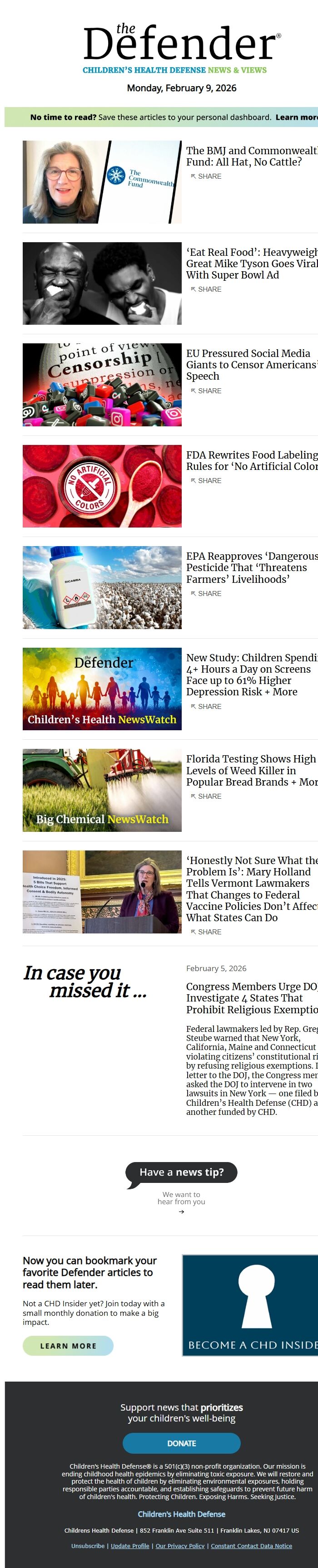
Task: Tap the LEARN MORE button
Action: tap(68, 1346)
